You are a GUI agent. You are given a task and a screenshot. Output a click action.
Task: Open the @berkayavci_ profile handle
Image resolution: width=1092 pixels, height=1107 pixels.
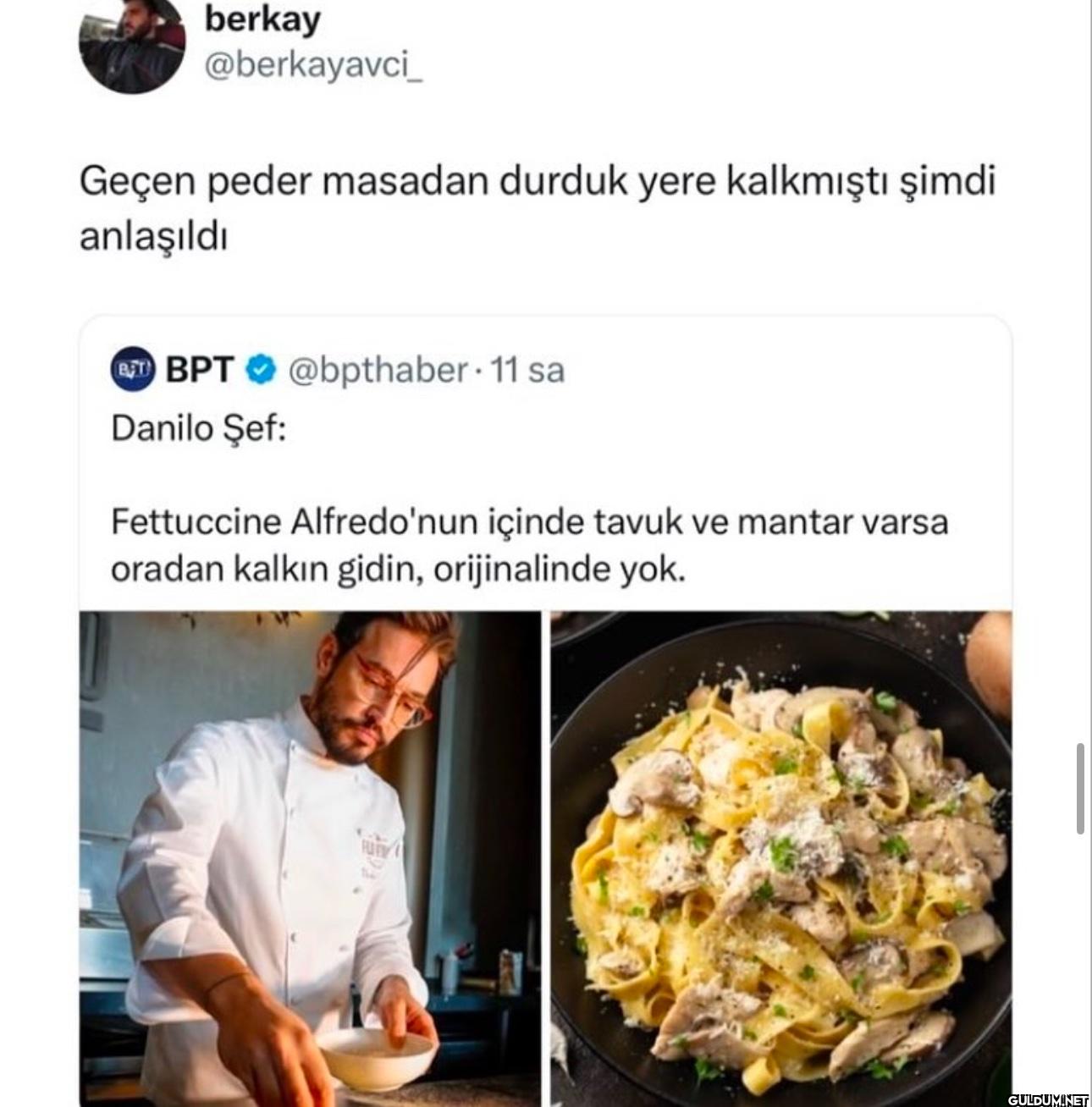pos(313,67)
